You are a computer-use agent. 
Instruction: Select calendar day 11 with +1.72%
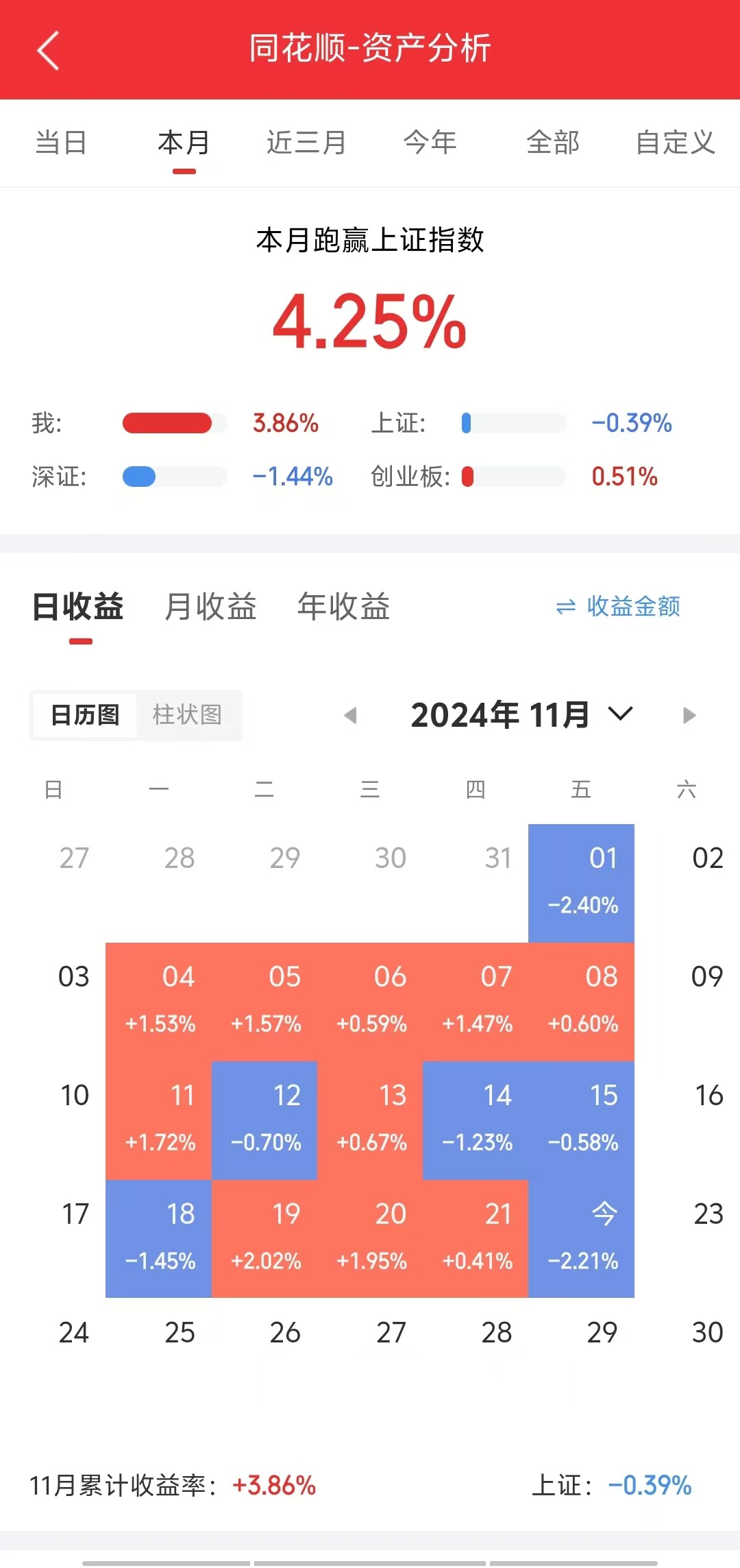(159, 1120)
